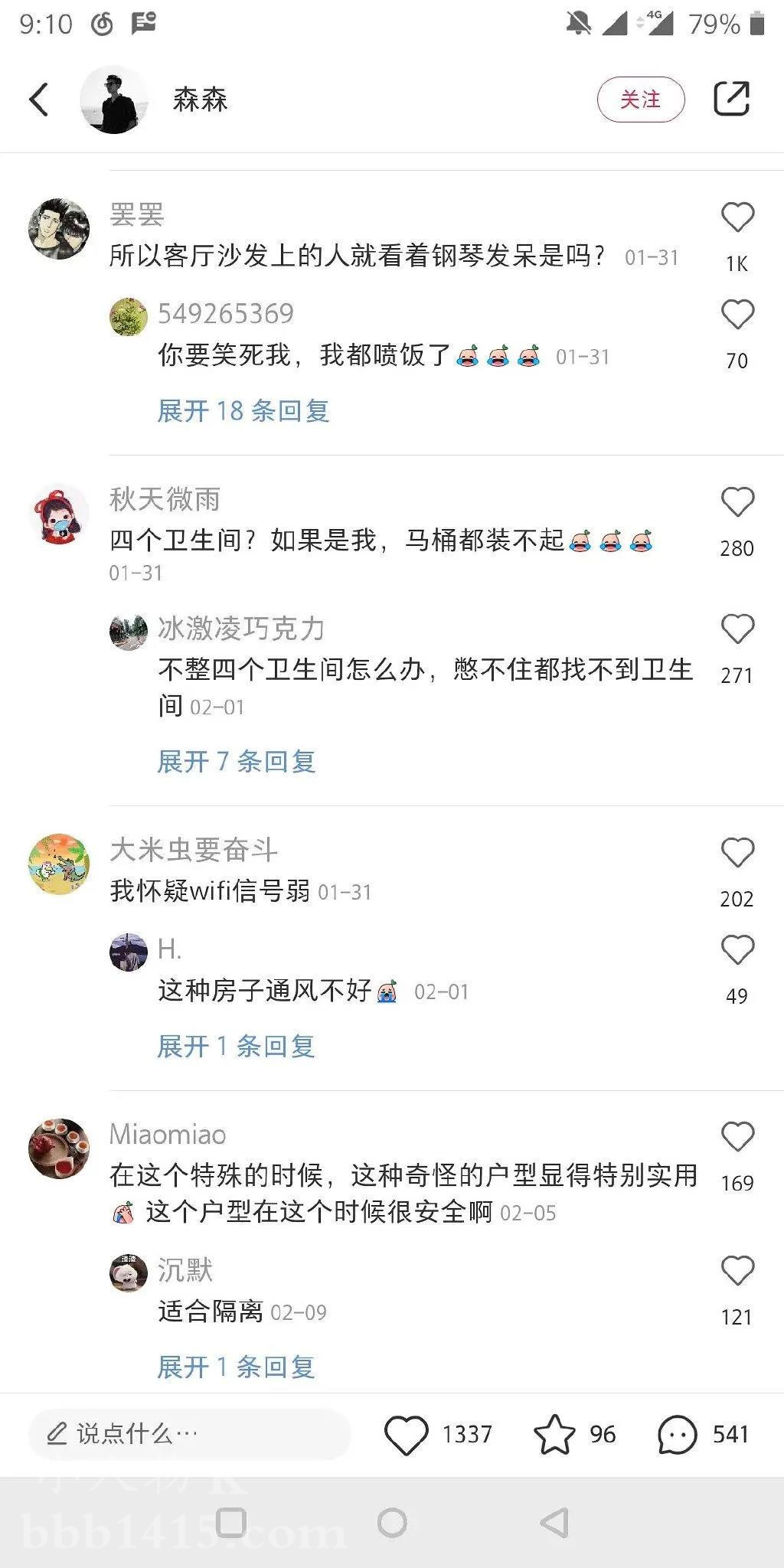Like 大米虫要奋斗's wifi comment
Image resolution: width=784 pixels, height=1568 pixels.
click(x=737, y=853)
